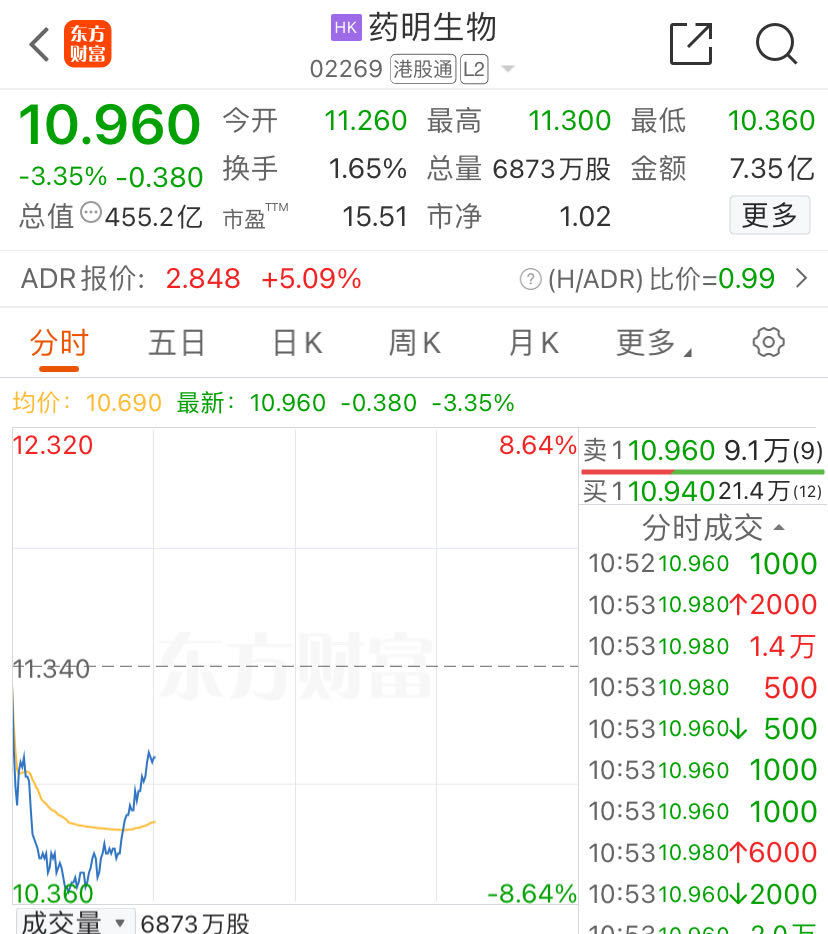Open chart settings via gear icon
The width and height of the screenshot is (828, 934).
pyautogui.click(x=767, y=342)
